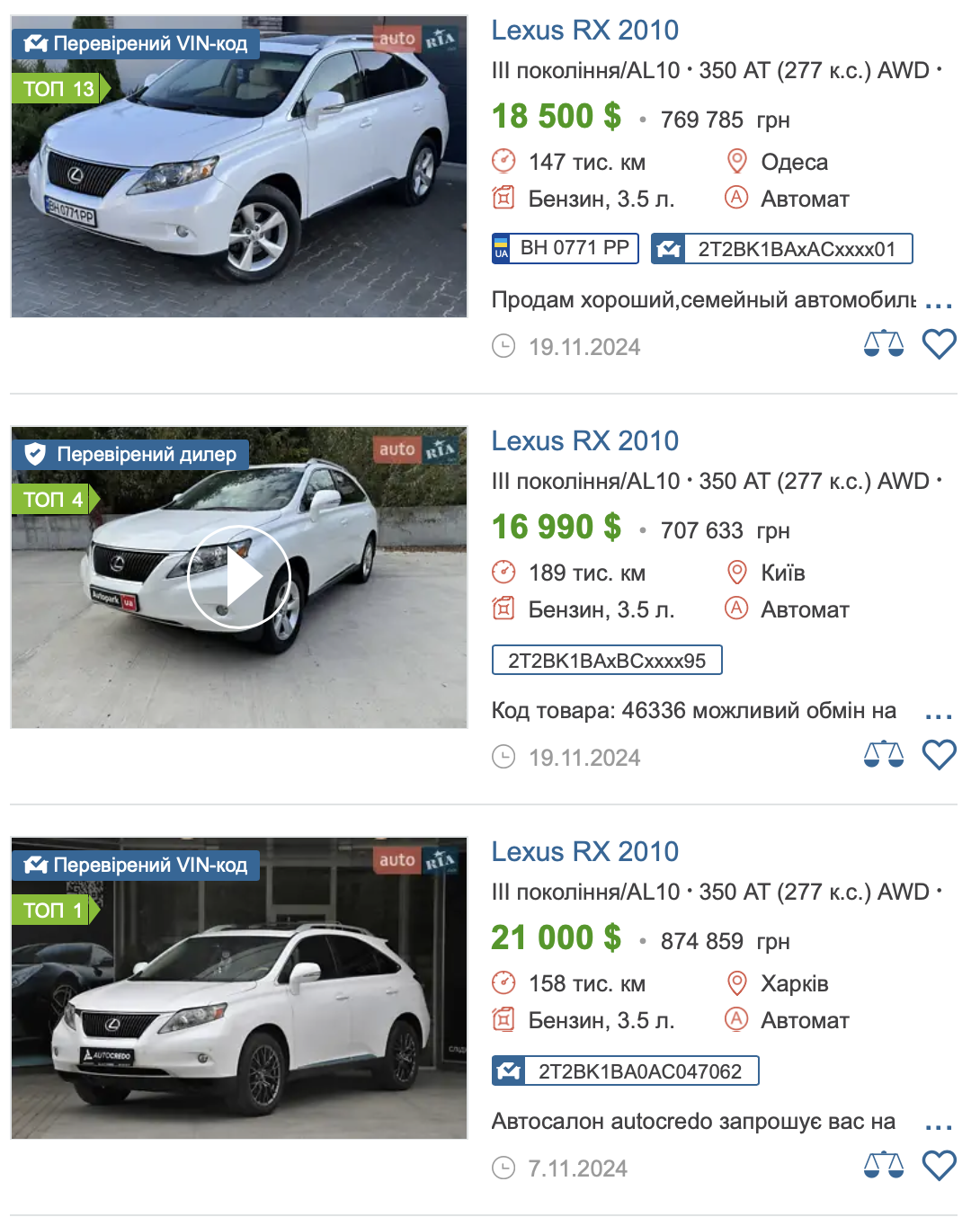Save the $16 990 Lexus to favorites
The image size is (980, 1217).
tap(939, 755)
